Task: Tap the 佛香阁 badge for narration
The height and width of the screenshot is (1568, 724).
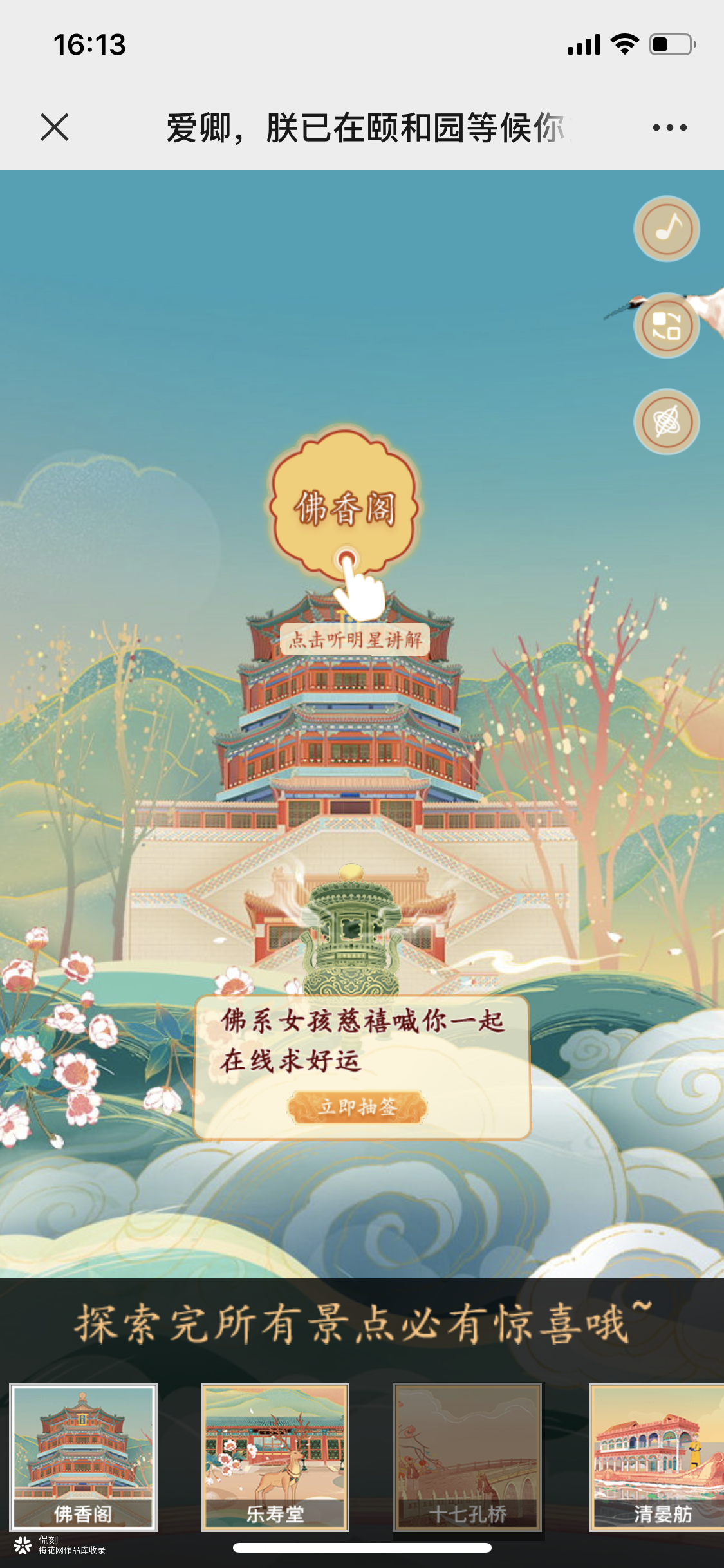Action: [345, 509]
